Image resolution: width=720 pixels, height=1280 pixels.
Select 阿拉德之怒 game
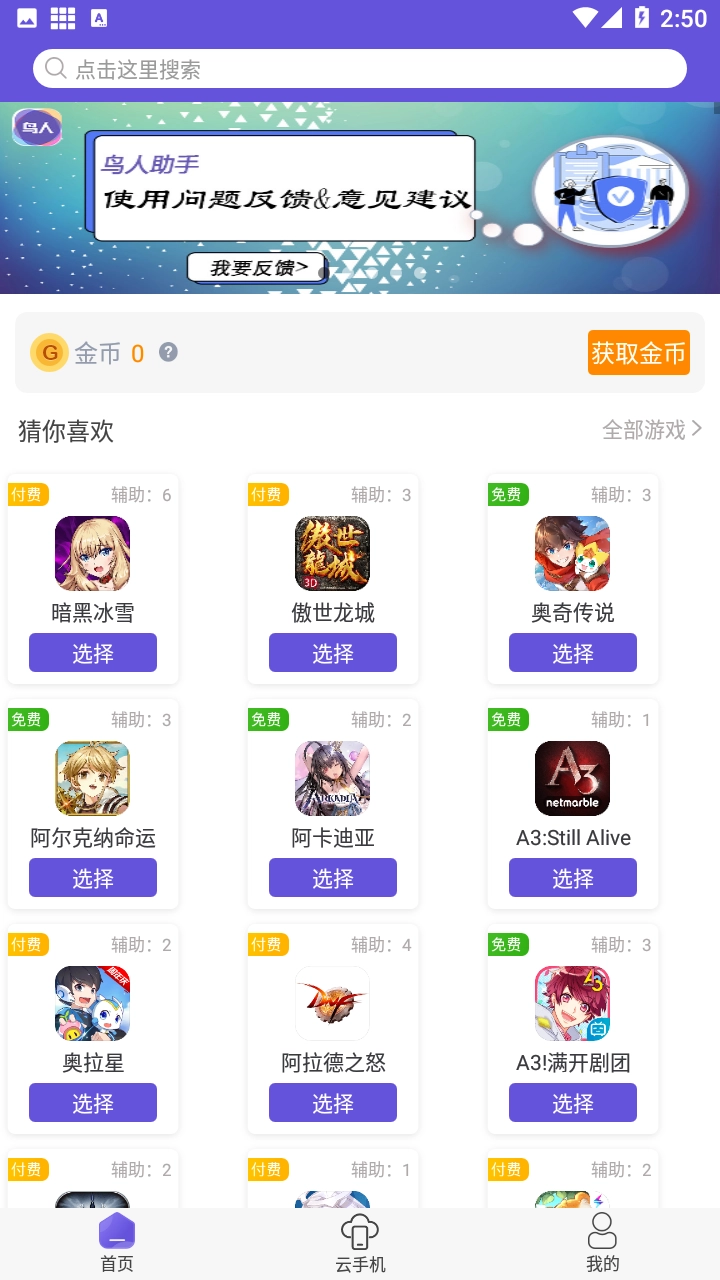[x=333, y=1103]
